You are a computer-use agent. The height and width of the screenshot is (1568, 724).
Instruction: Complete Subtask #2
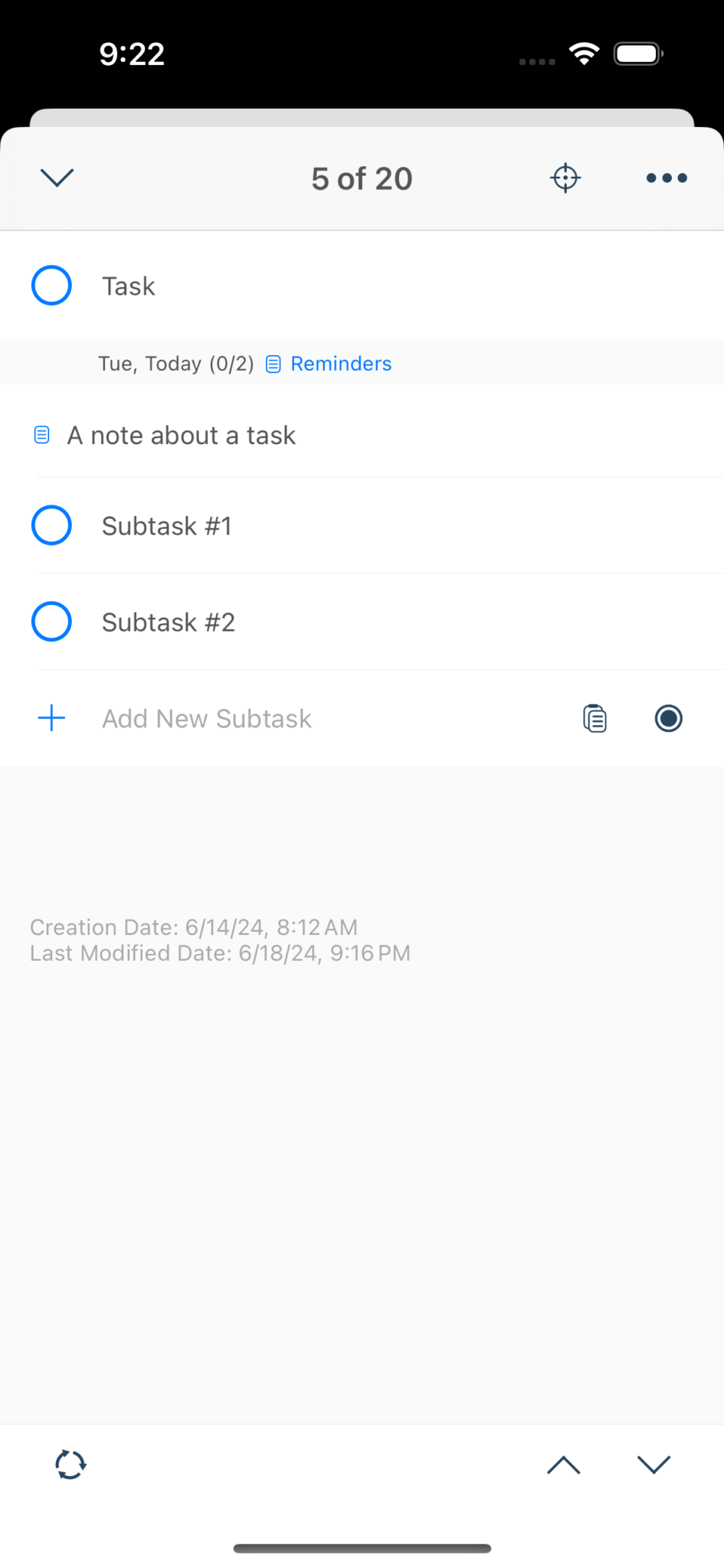click(51, 621)
